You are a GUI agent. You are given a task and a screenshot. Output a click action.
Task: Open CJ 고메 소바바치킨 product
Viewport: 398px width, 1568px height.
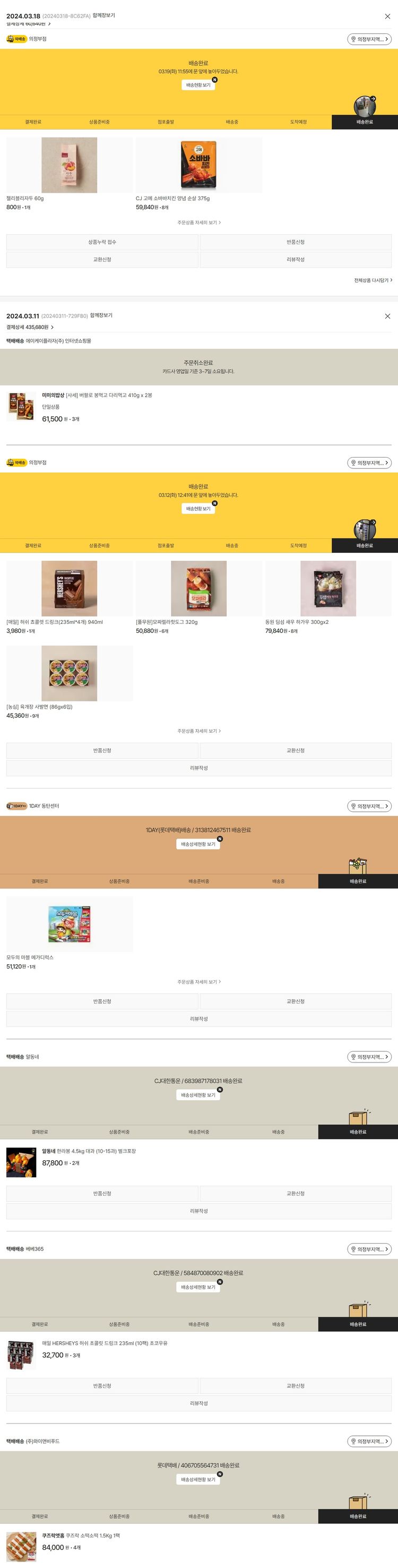[x=198, y=166]
